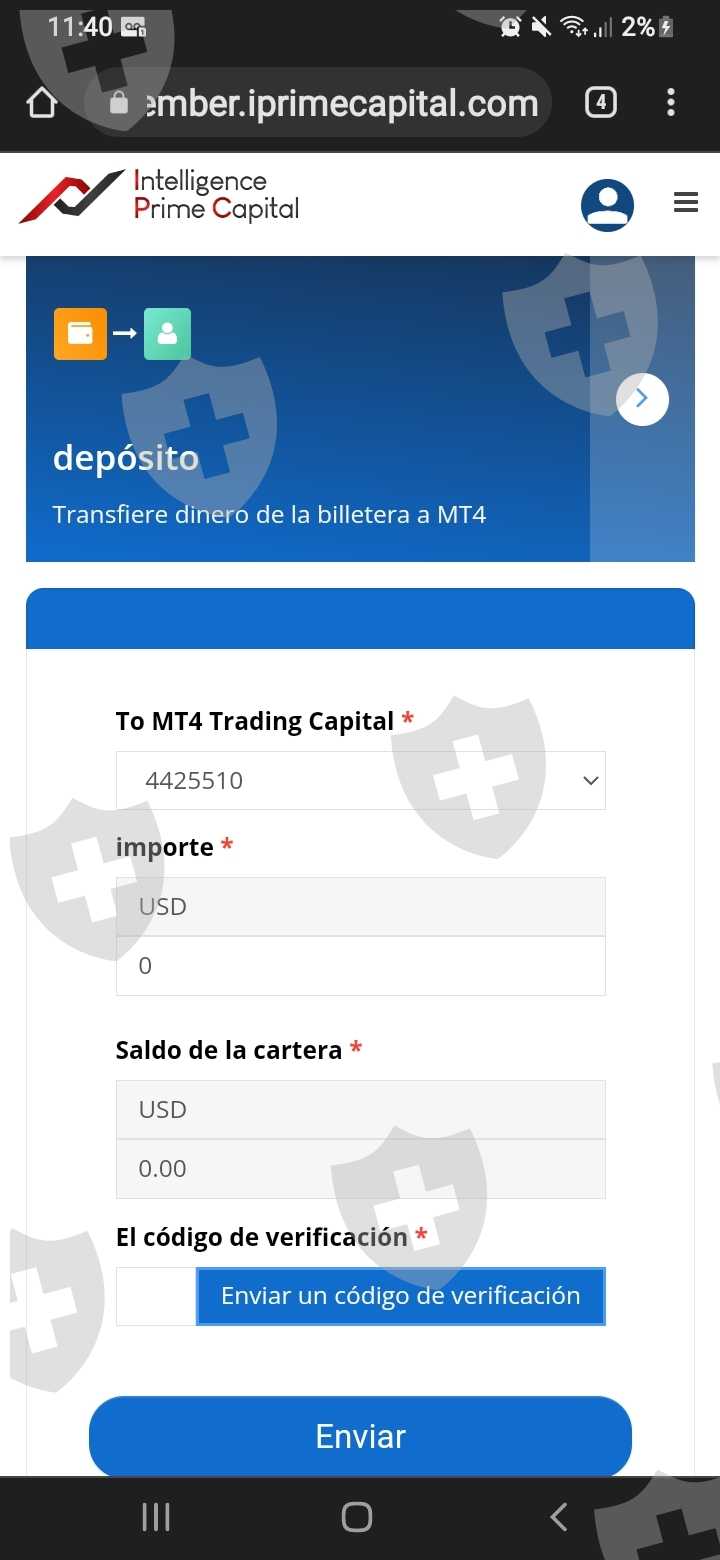720x1560 pixels.
Task: Focus the verification code field
Action: pyautogui.click(x=156, y=1296)
